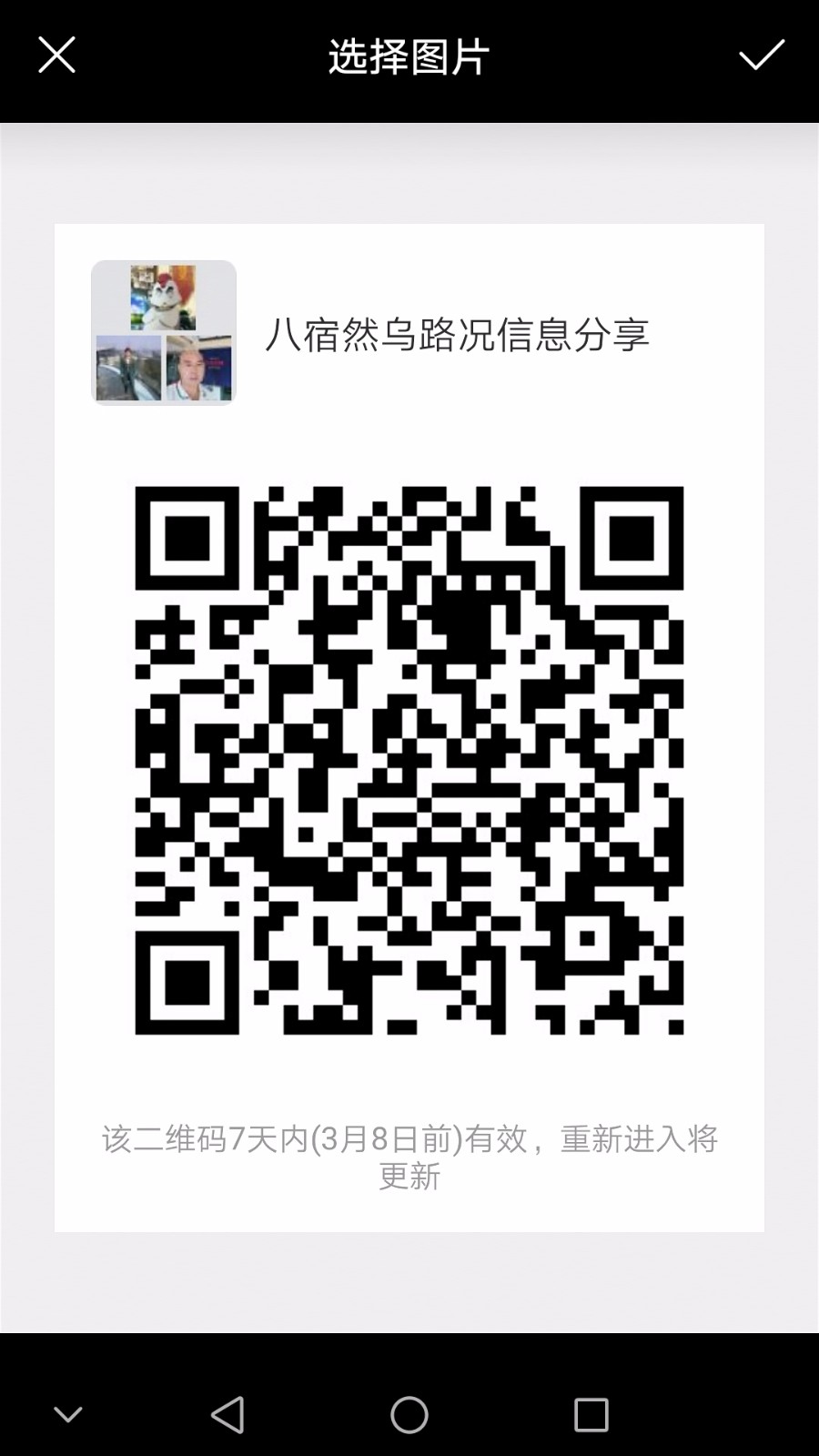Image resolution: width=819 pixels, height=1456 pixels.
Task: Hide the navigation bar with down chevron
Action: point(68,1415)
